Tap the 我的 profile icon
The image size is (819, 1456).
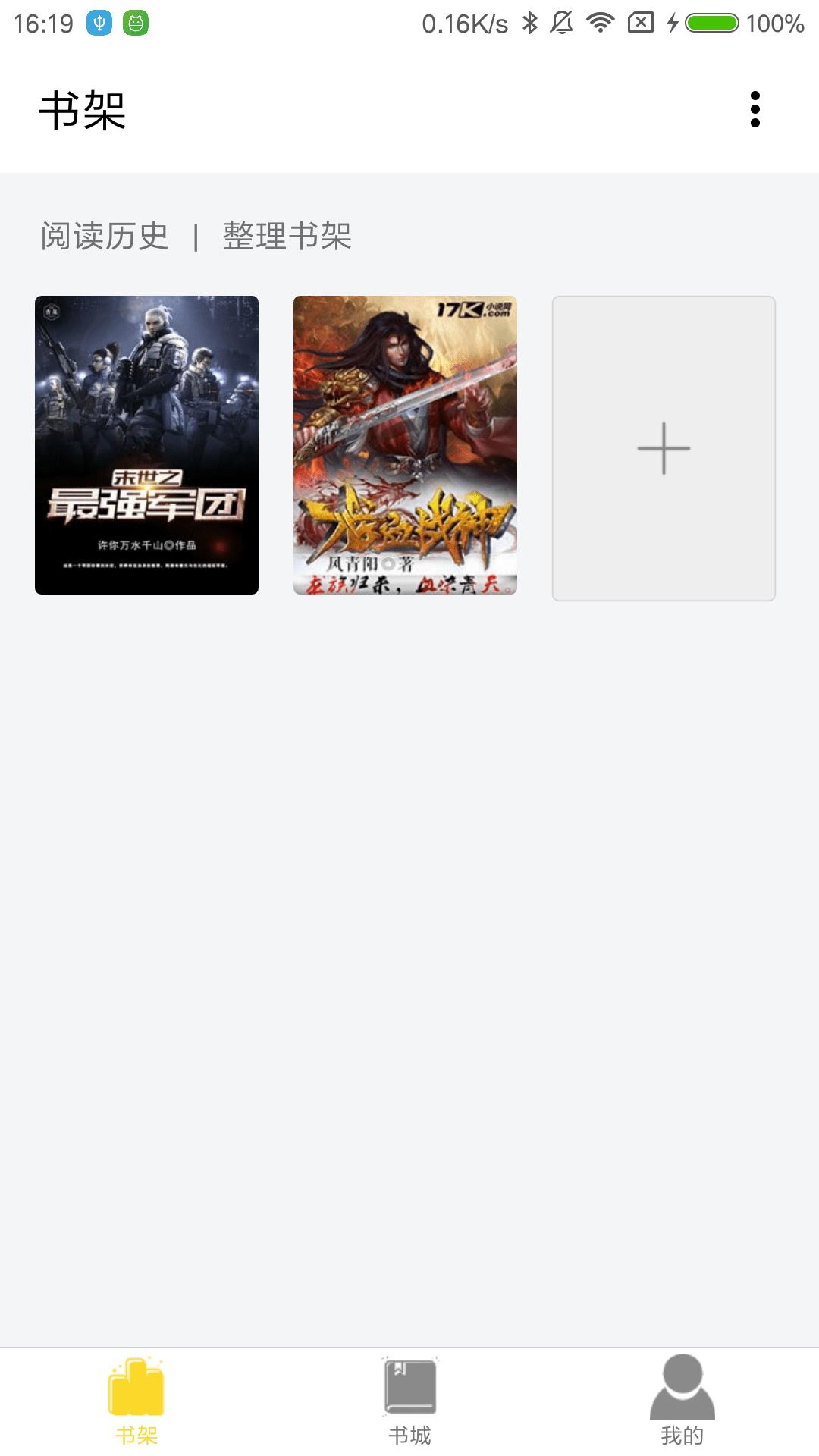click(682, 1385)
